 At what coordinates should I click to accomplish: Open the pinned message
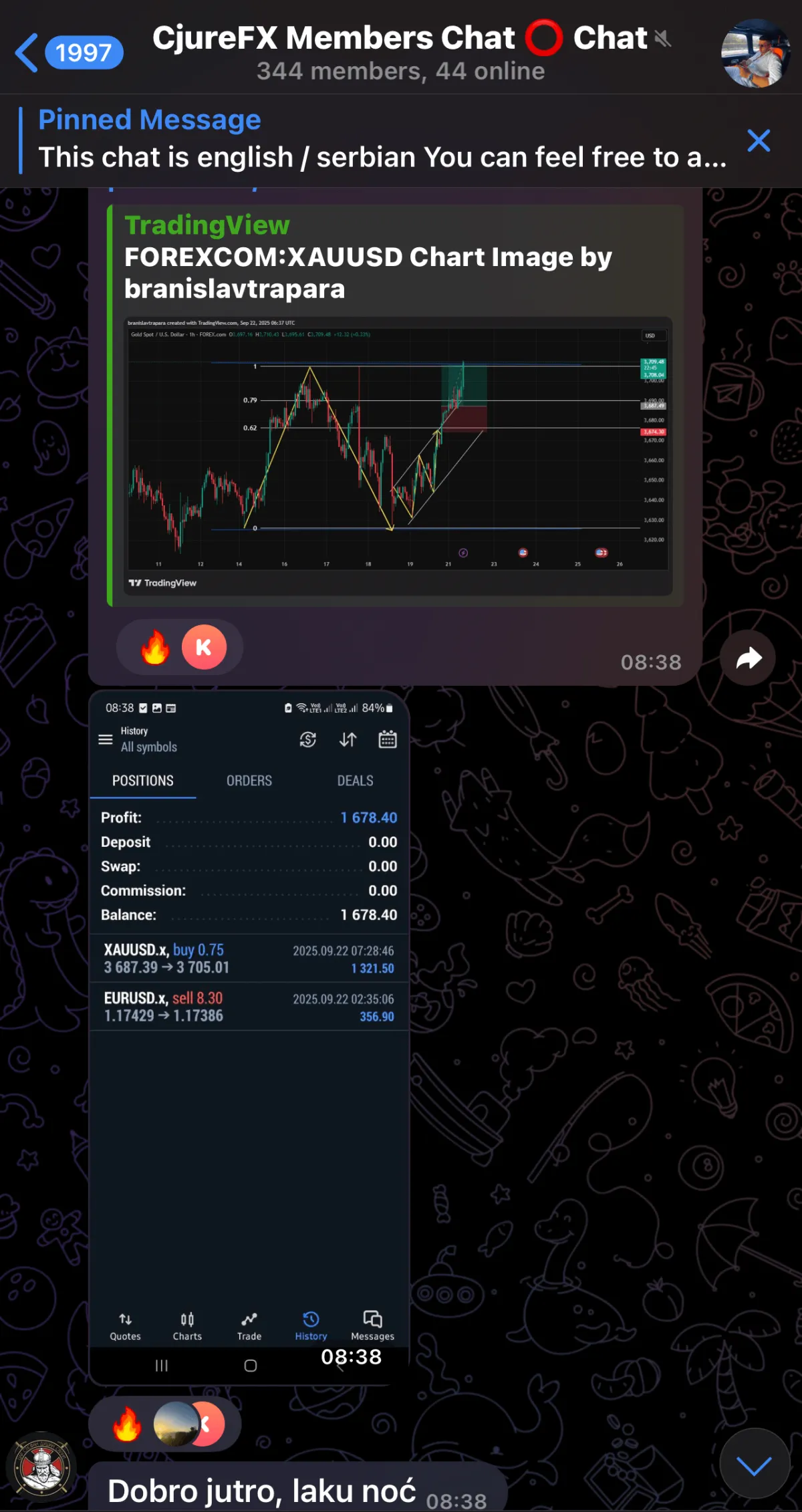pos(381,140)
